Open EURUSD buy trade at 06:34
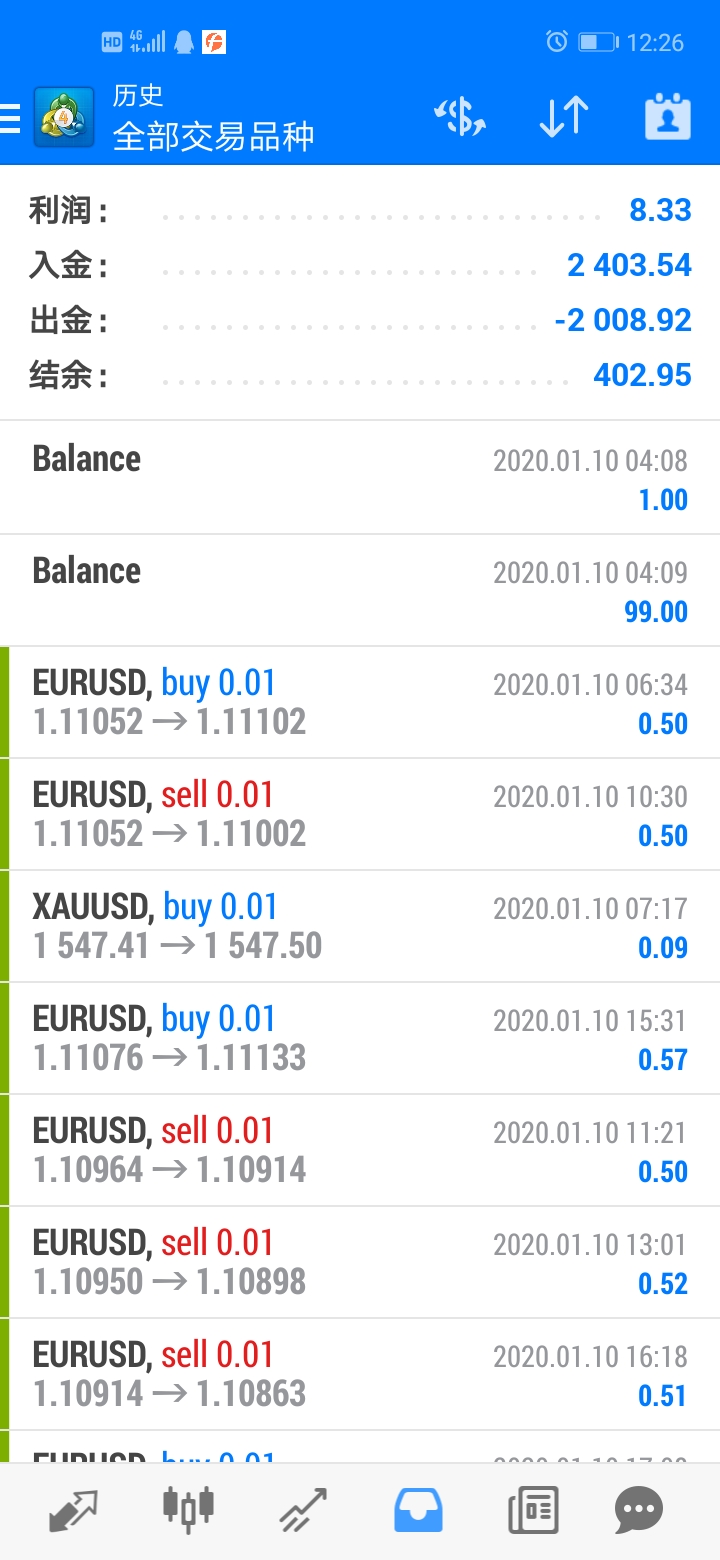The height and width of the screenshot is (1560, 720). (x=360, y=702)
